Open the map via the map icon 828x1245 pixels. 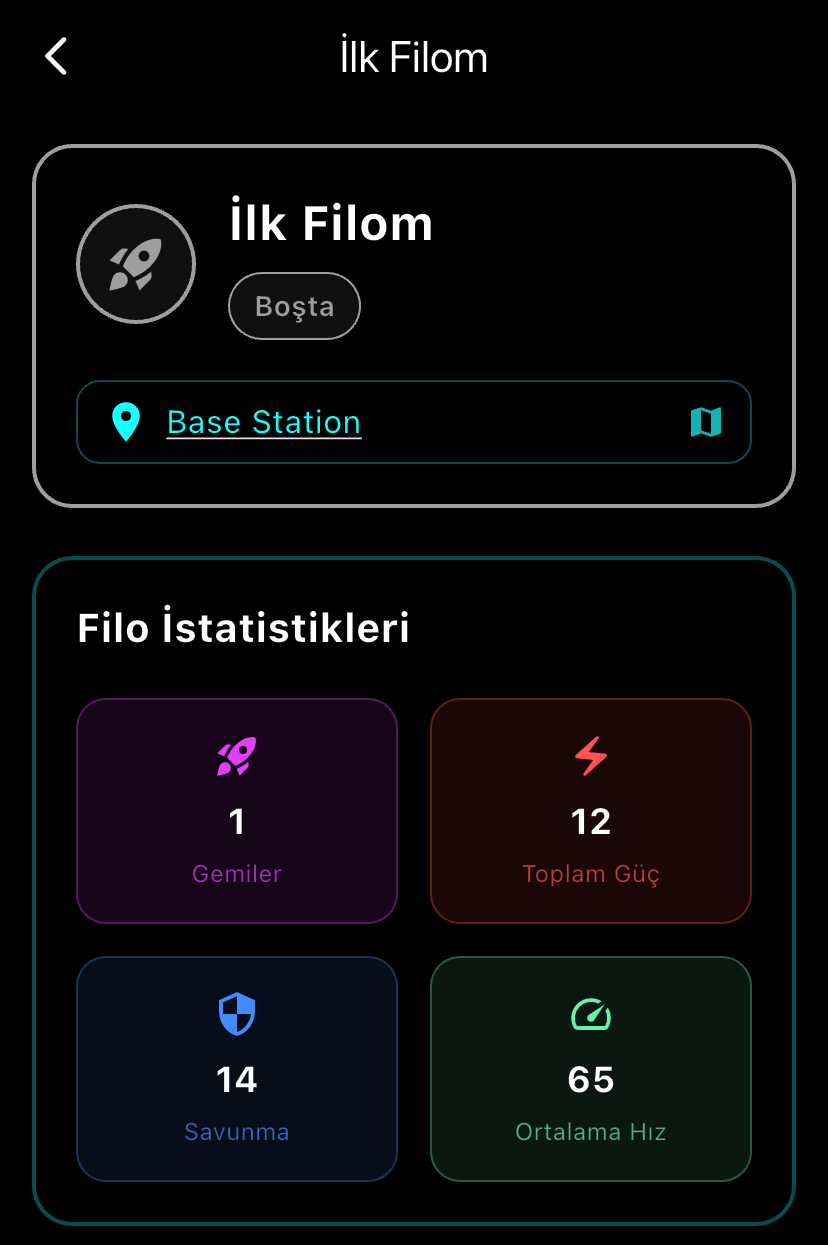point(708,422)
